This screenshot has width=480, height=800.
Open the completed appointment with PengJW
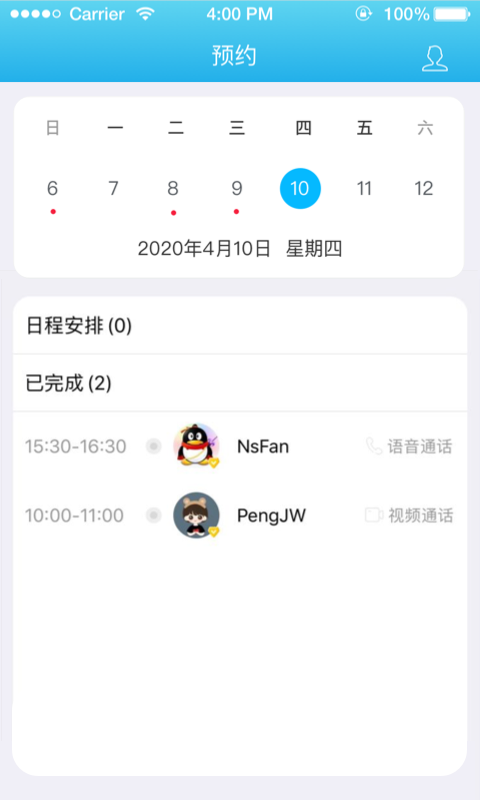240,515
